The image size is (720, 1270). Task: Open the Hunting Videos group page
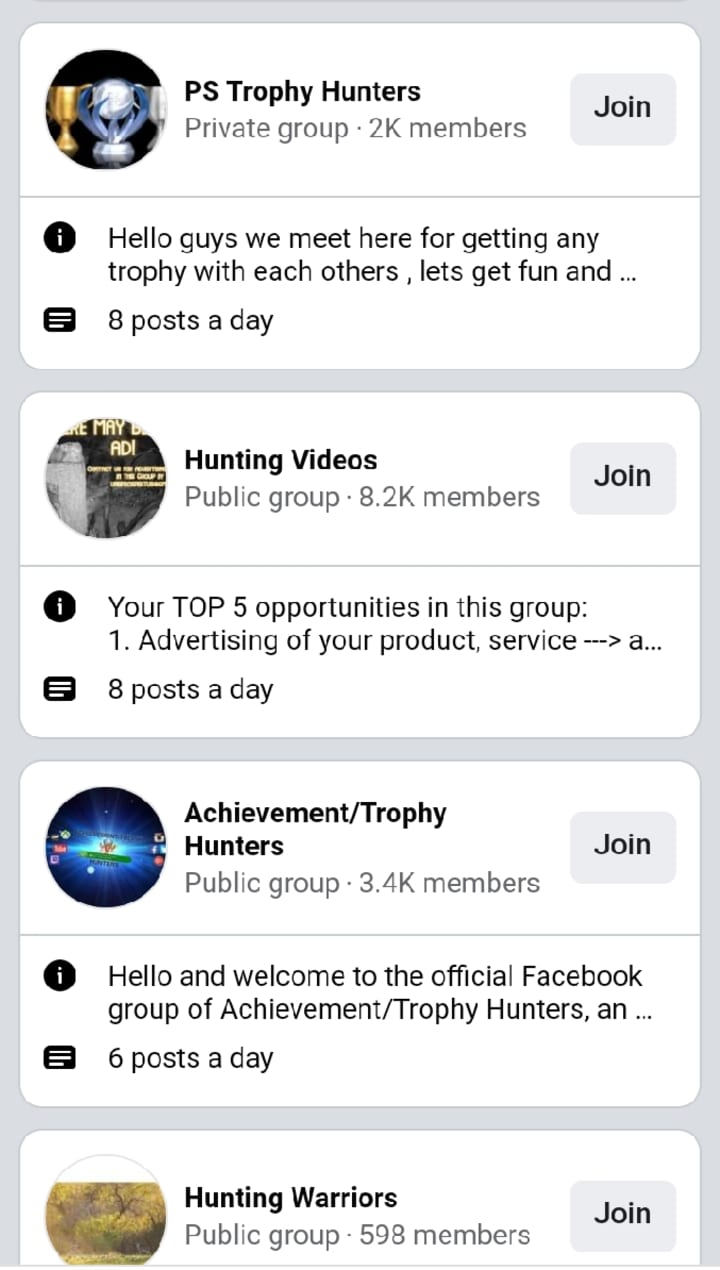[x=281, y=461]
